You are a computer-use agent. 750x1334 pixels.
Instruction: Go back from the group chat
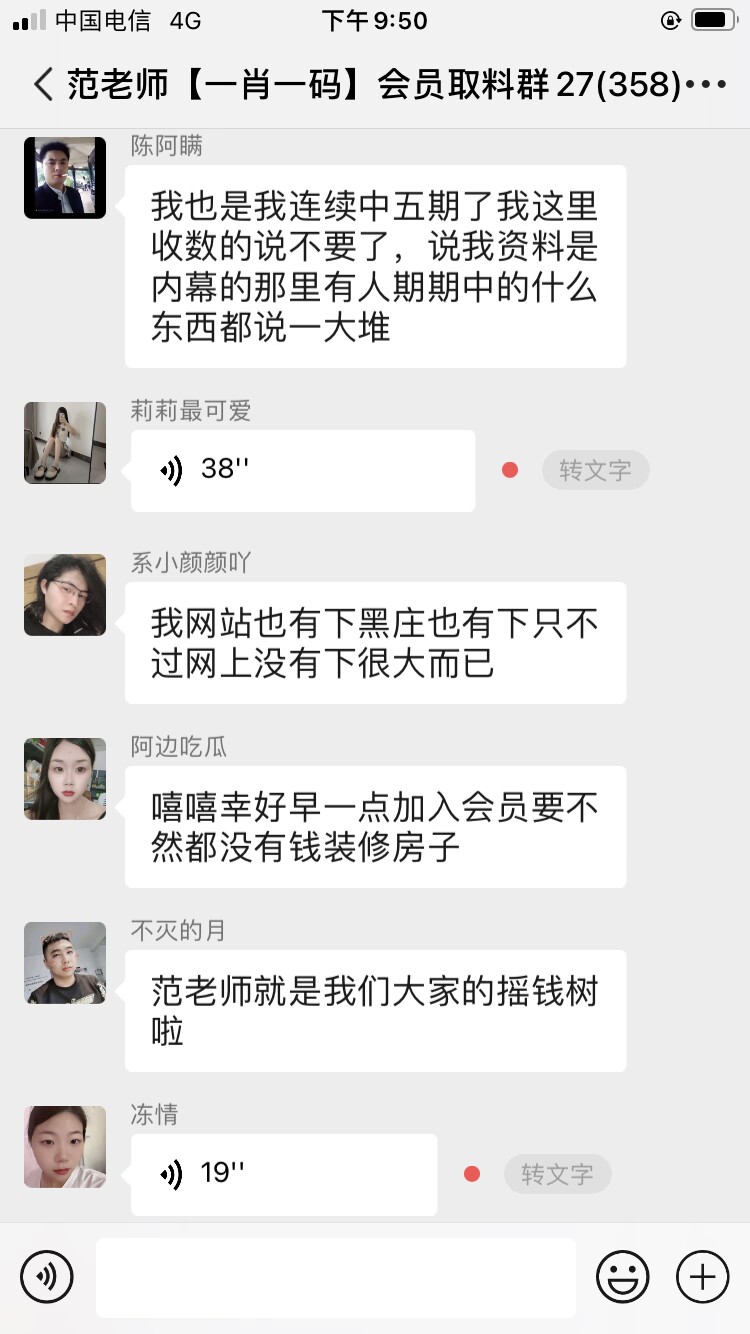42,84
